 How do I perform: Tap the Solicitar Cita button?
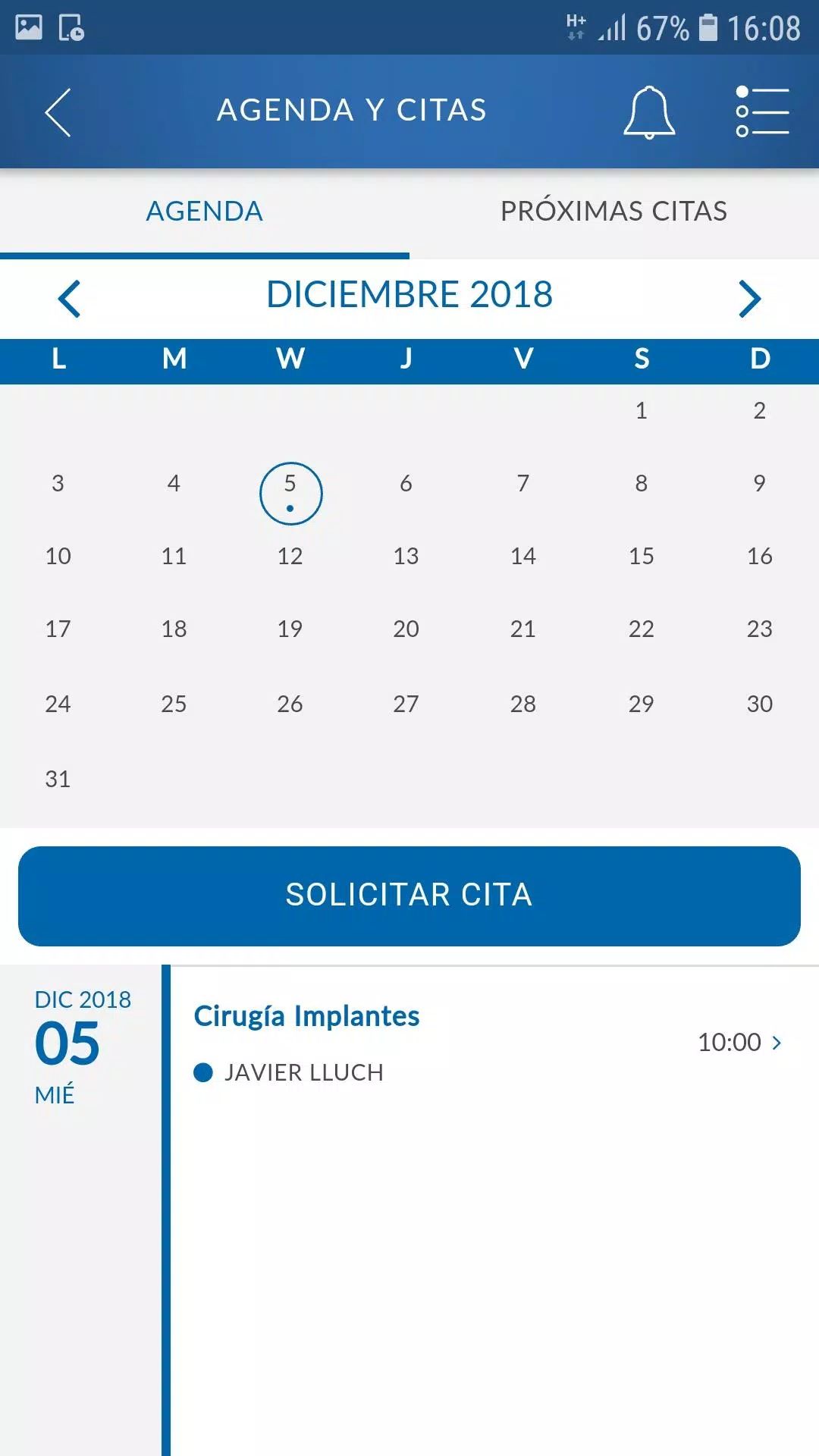point(409,896)
